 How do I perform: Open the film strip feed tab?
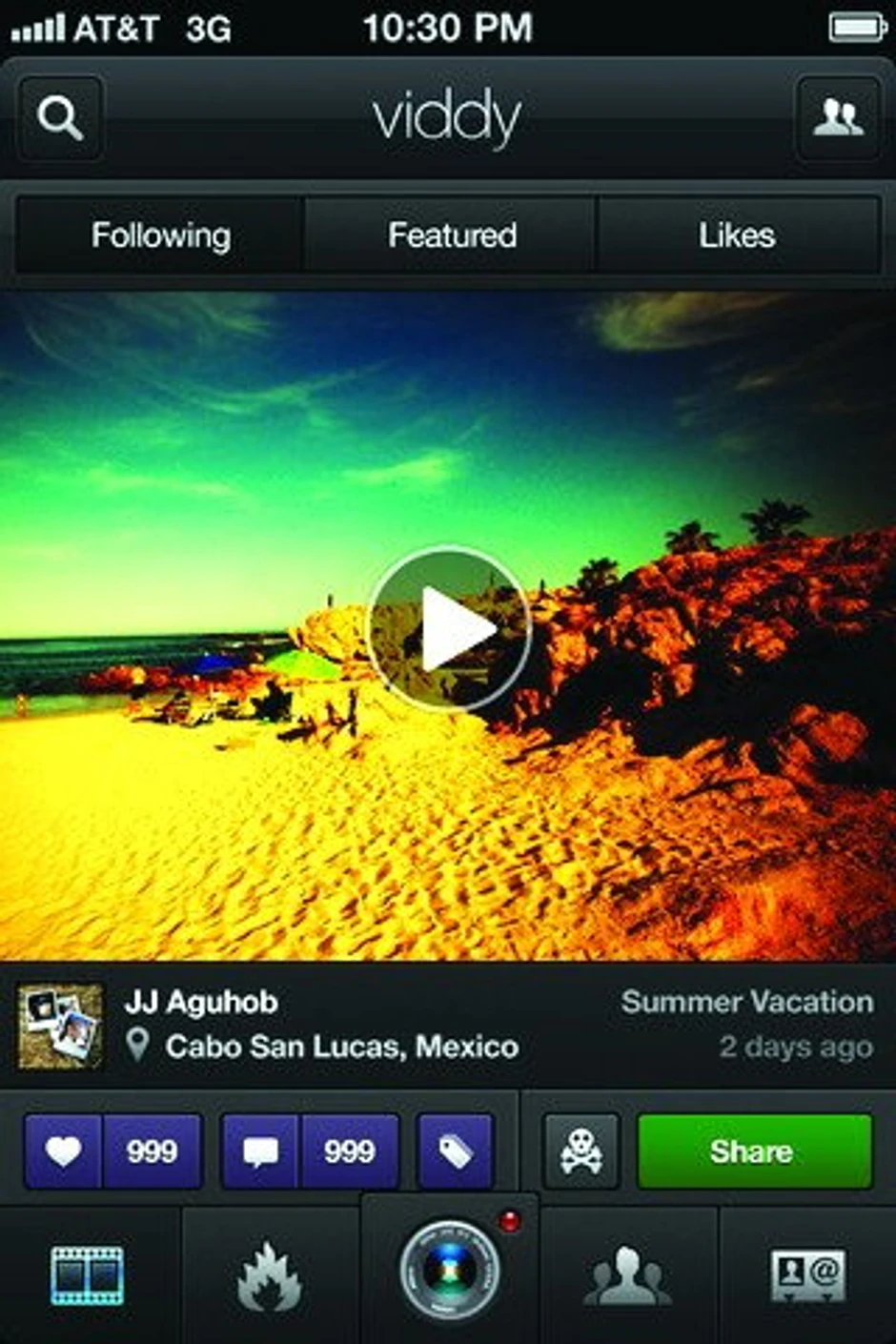point(87,1275)
